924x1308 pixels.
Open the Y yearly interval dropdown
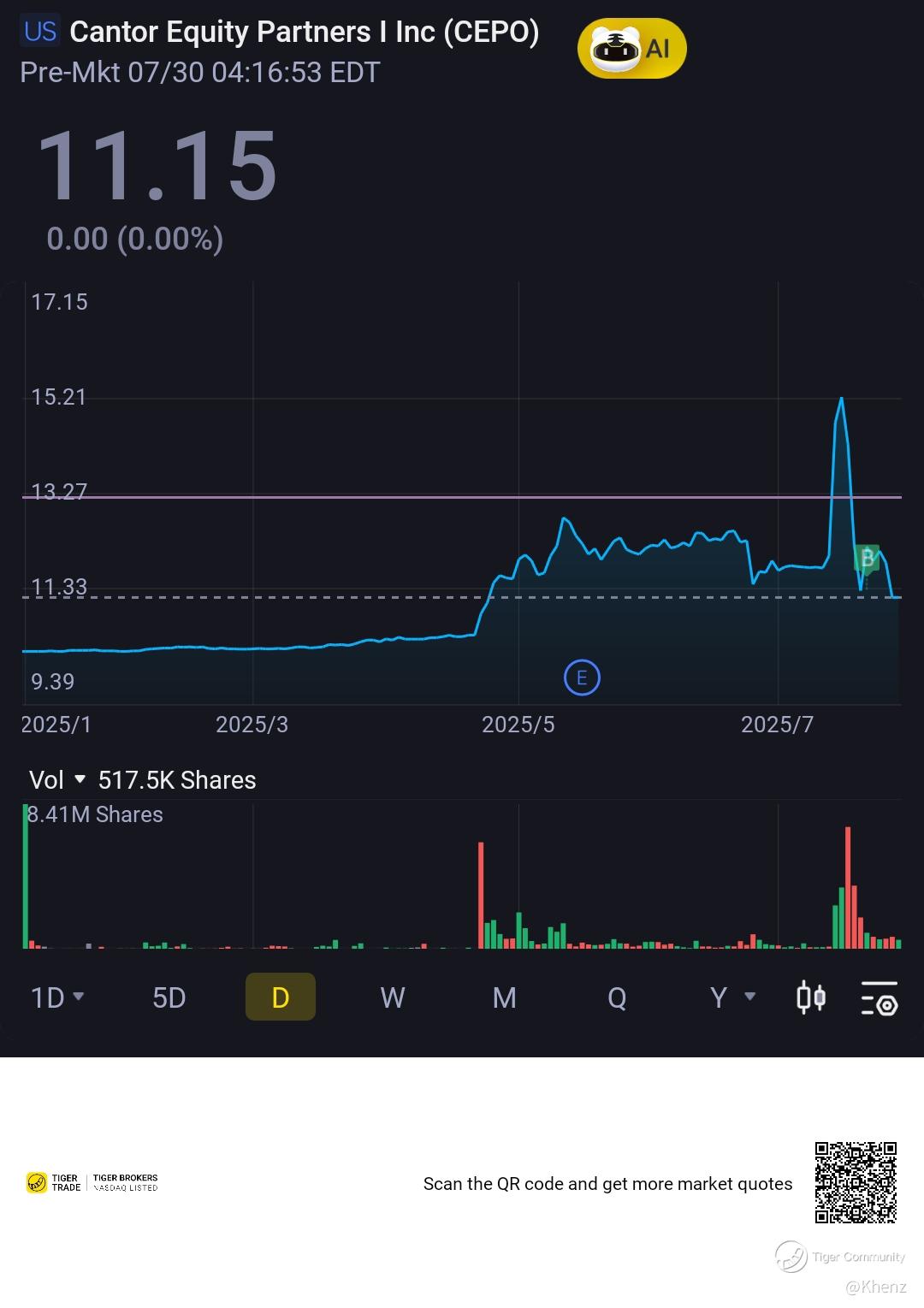(731, 997)
